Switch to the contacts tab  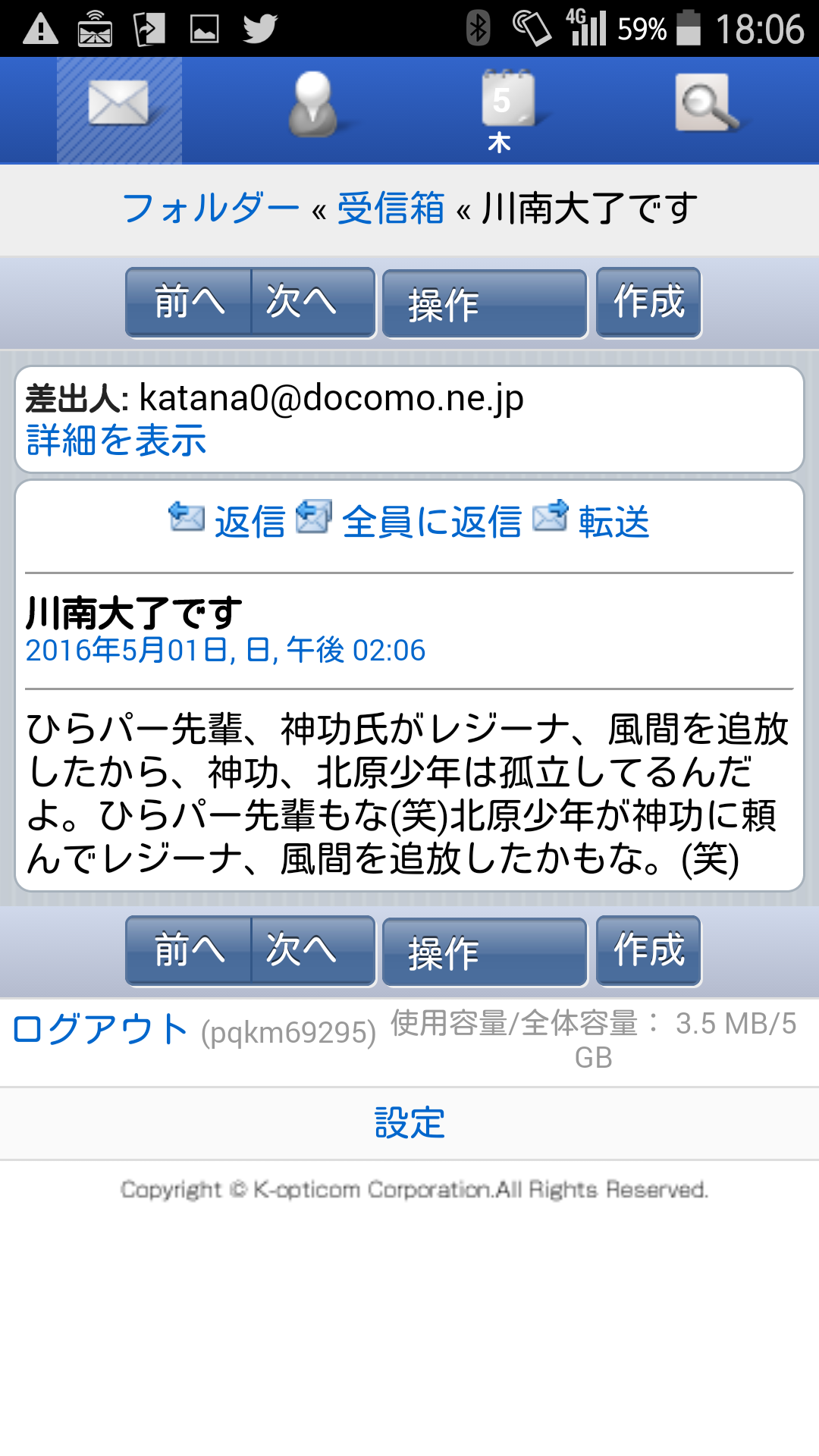[312, 106]
